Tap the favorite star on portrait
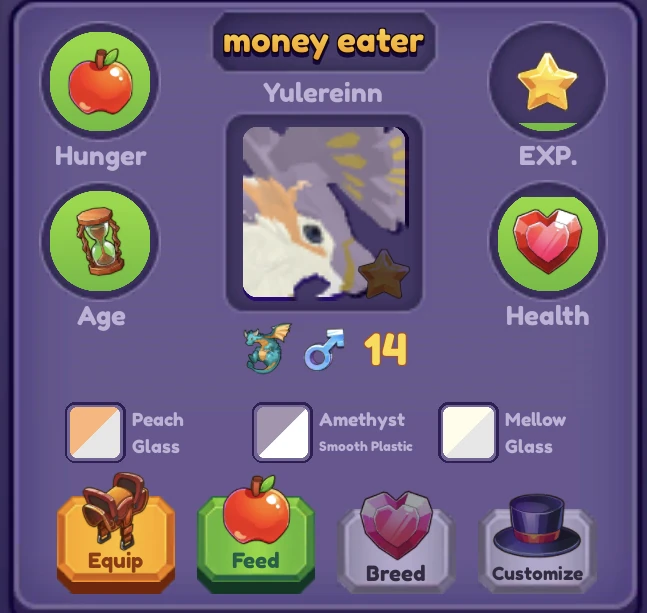647x613 pixels. [380, 275]
